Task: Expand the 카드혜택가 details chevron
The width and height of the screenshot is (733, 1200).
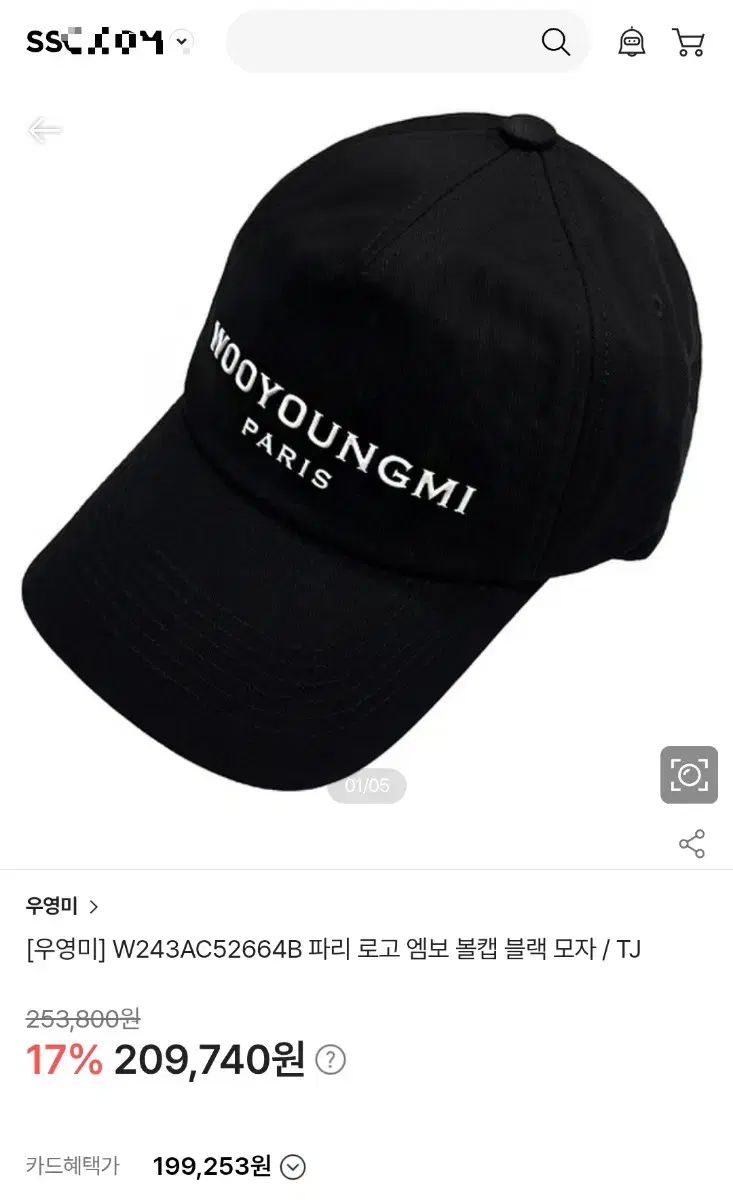Action: [x=293, y=1167]
